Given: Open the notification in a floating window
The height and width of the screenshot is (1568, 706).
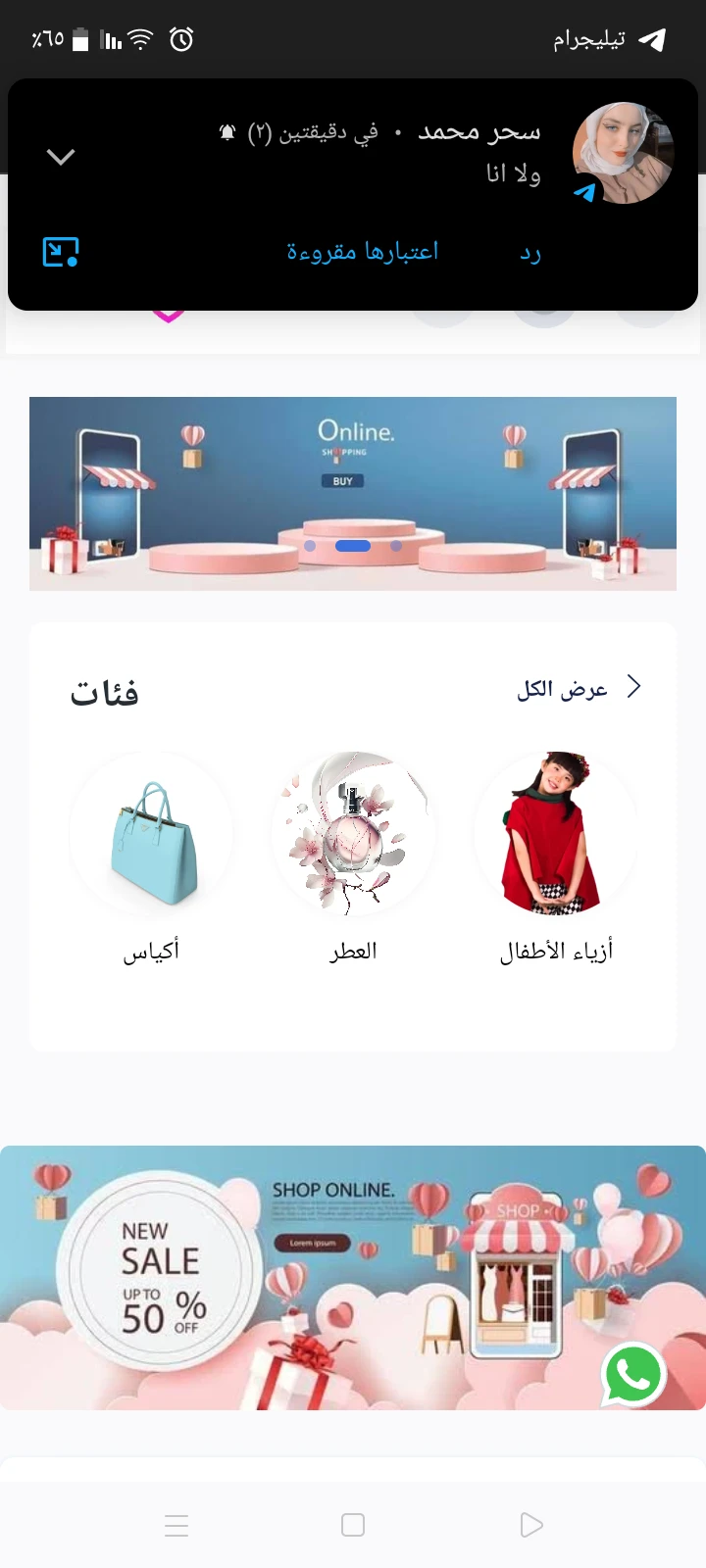Looking at the screenshot, I should 61,252.
